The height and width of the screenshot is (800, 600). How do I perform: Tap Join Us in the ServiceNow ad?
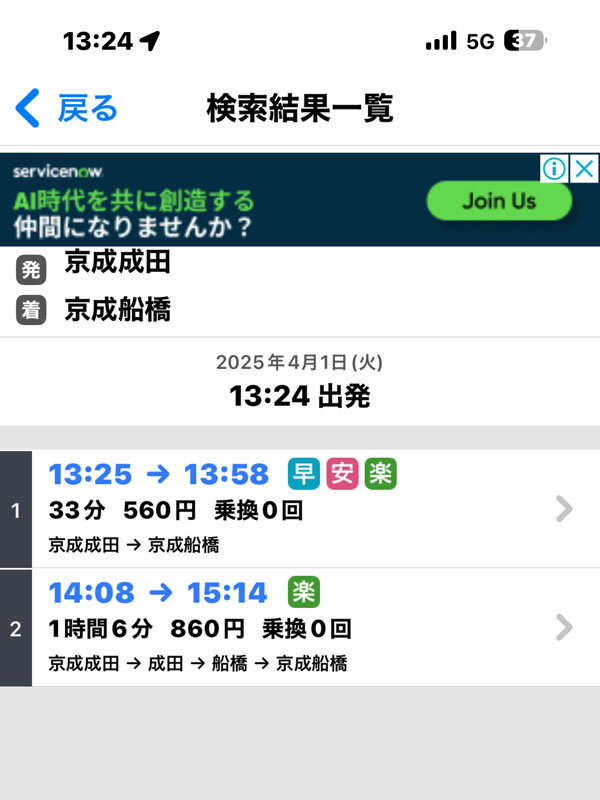click(498, 201)
